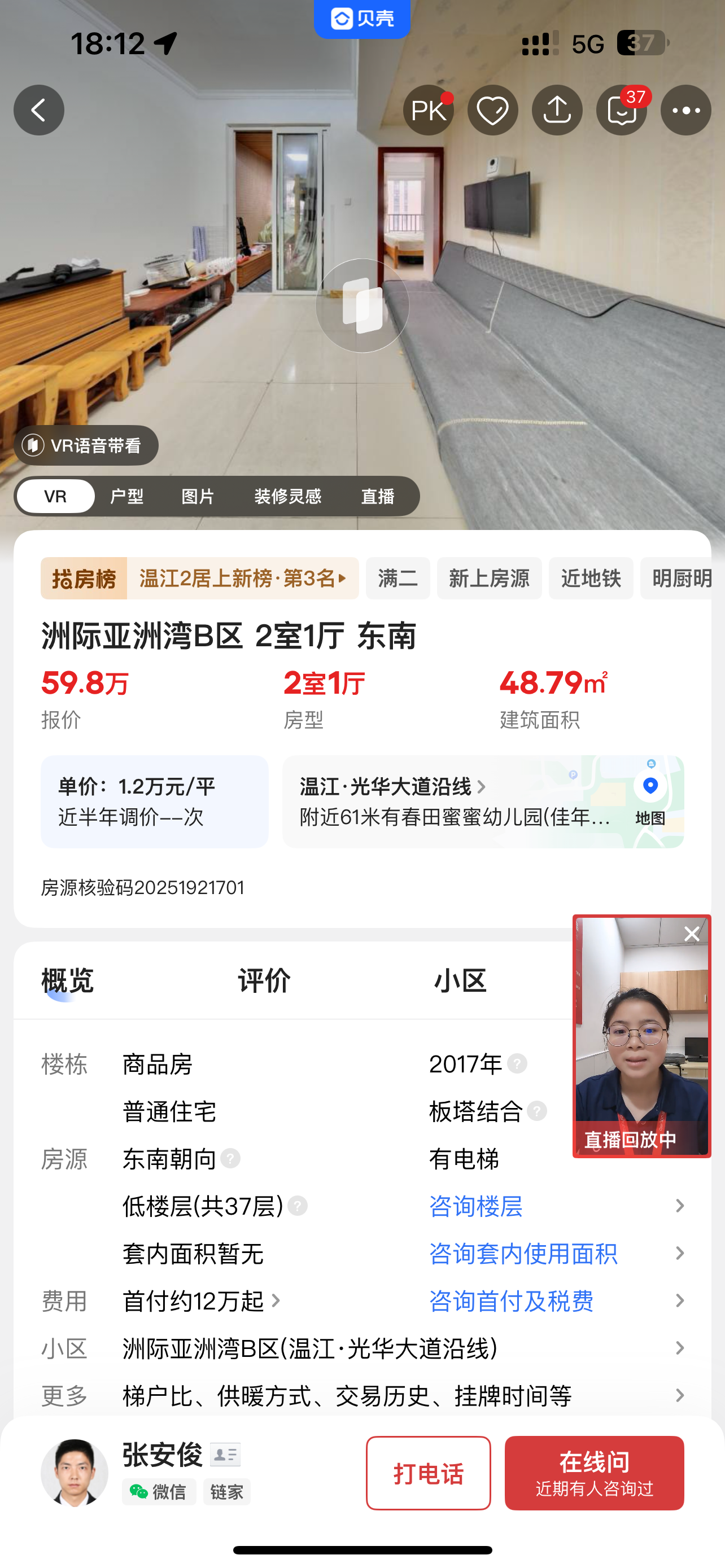Tap 咨询套内使用面积 link

coord(523,1253)
